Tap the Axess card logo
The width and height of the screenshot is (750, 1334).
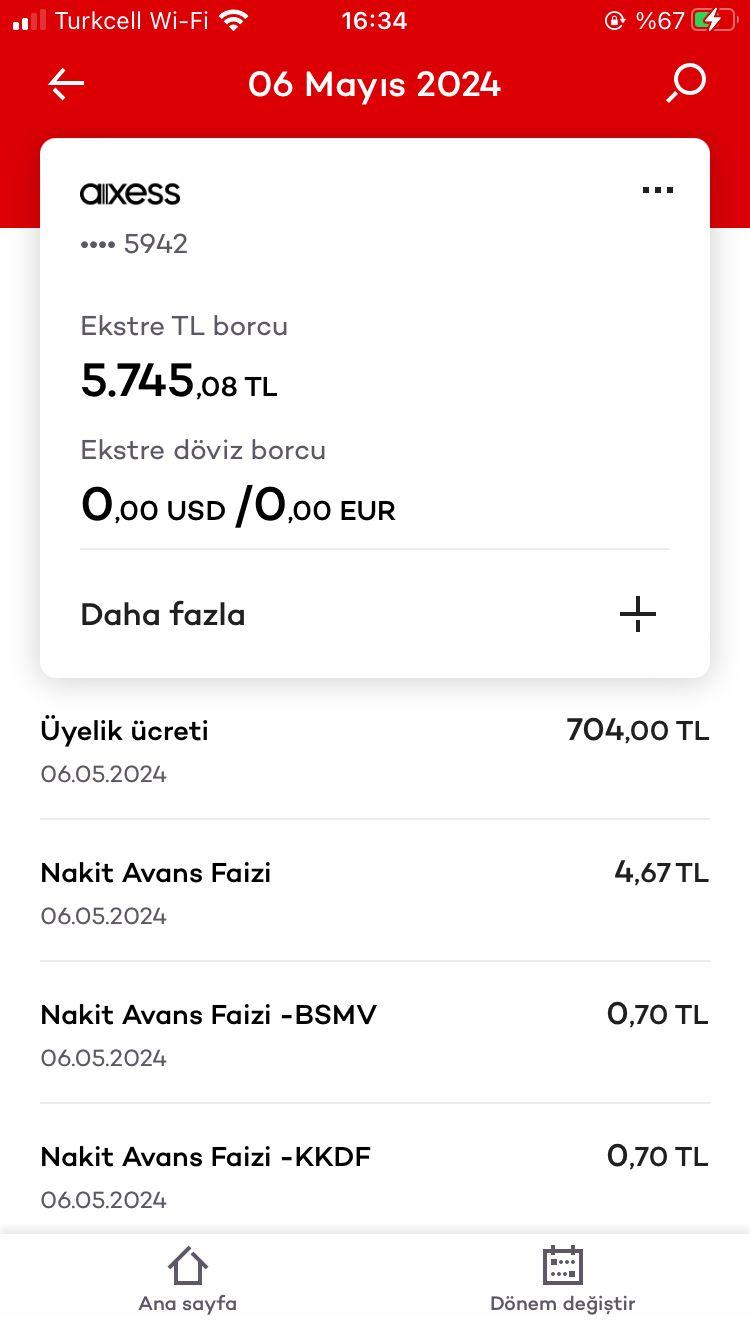click(130, 192)
